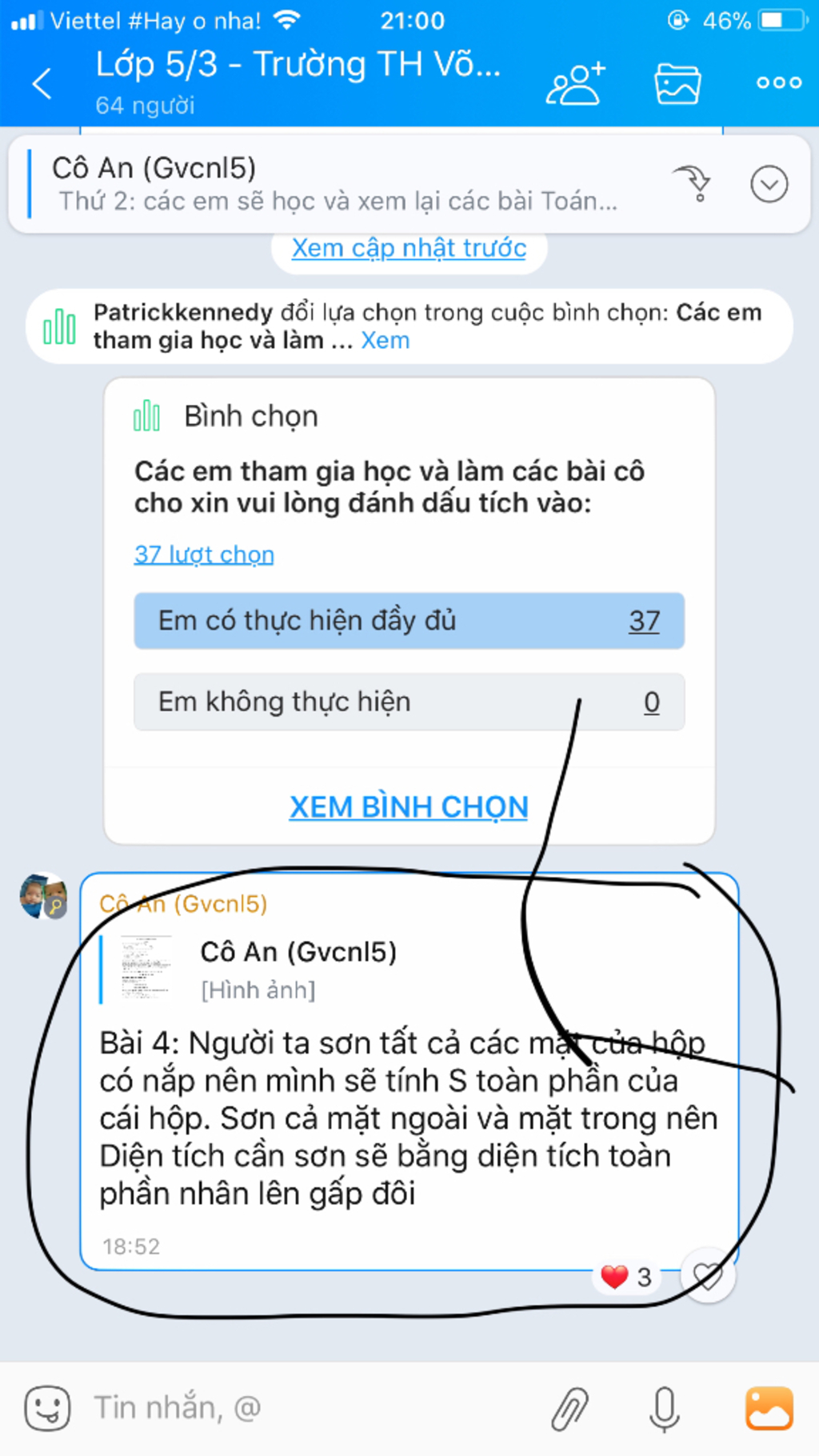
Task: View the 3 heart reactions
Action: (x=627, y=1278)
